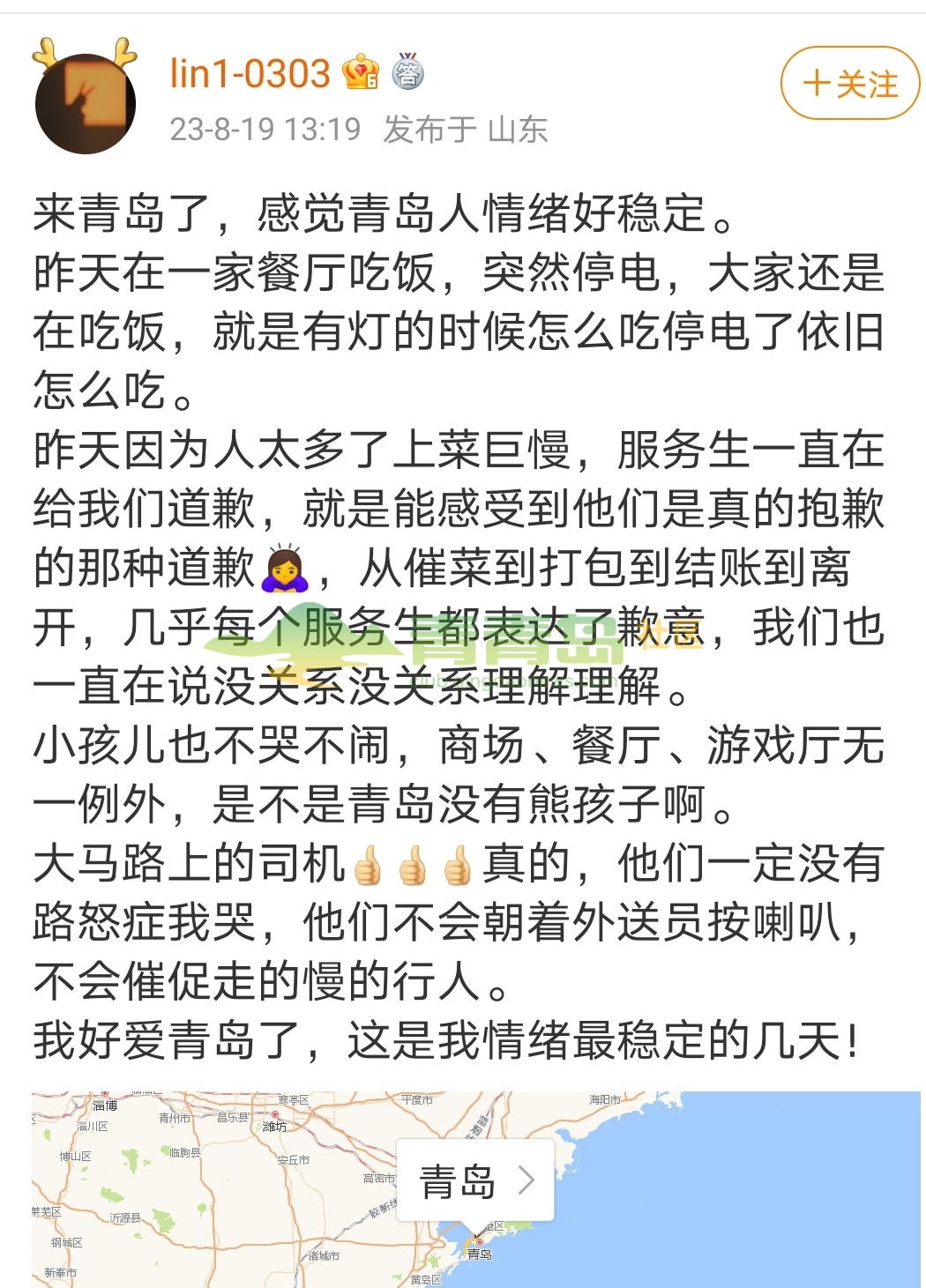926x1288 pixels.
Task: Open lin1-0303's profile avatar
Action: click(86, 102)
